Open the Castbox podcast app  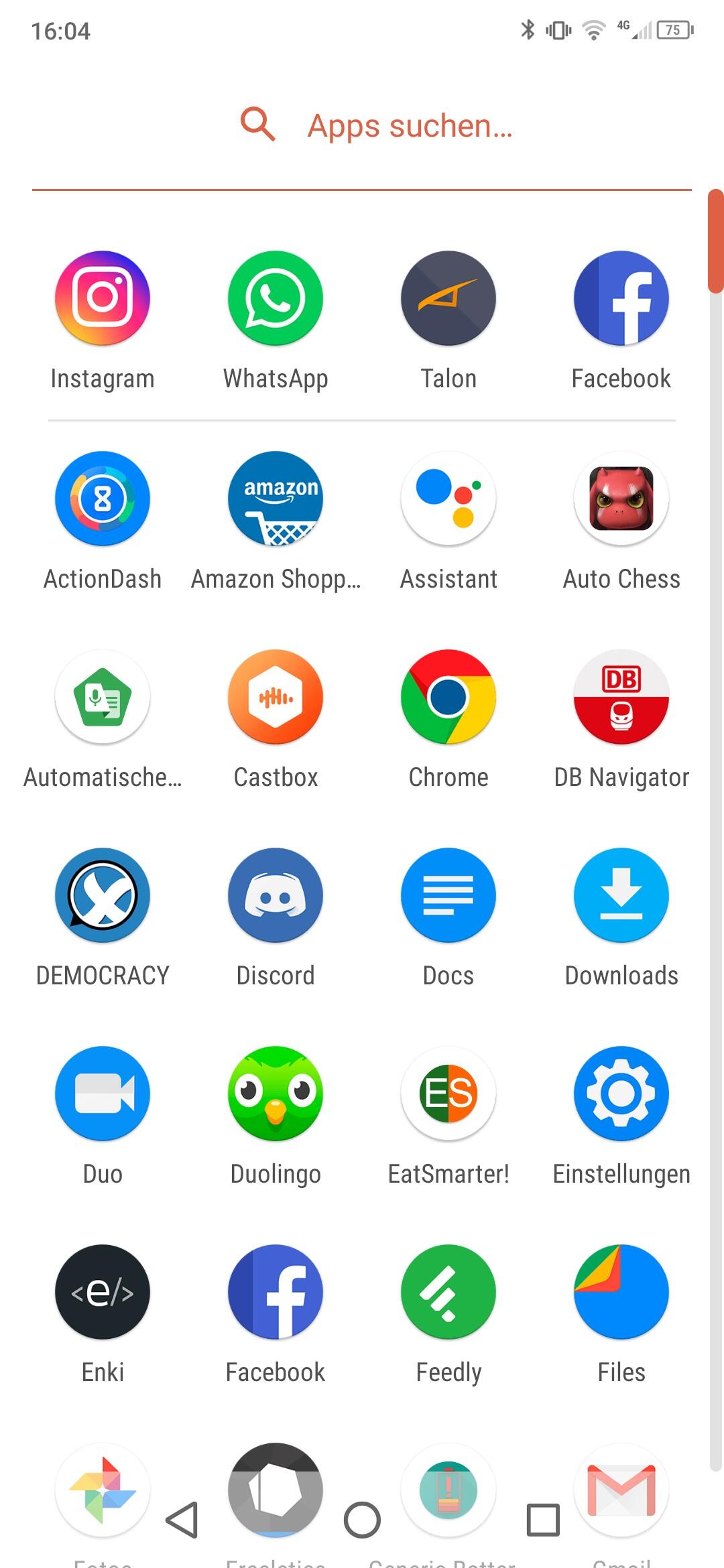(x=276, y=697)
